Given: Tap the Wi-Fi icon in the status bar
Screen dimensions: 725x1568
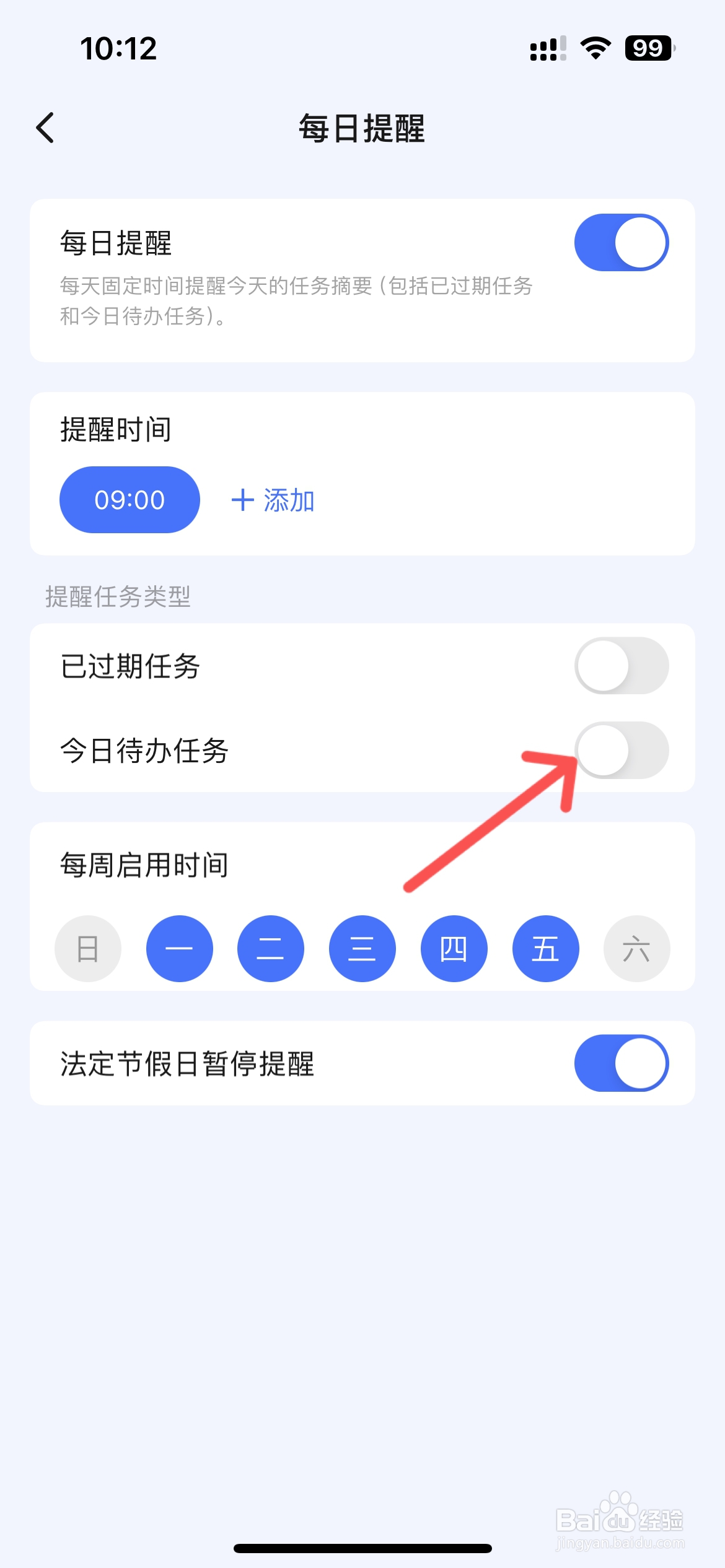Looking at the screenshot, I should click(x=594, y=48).
